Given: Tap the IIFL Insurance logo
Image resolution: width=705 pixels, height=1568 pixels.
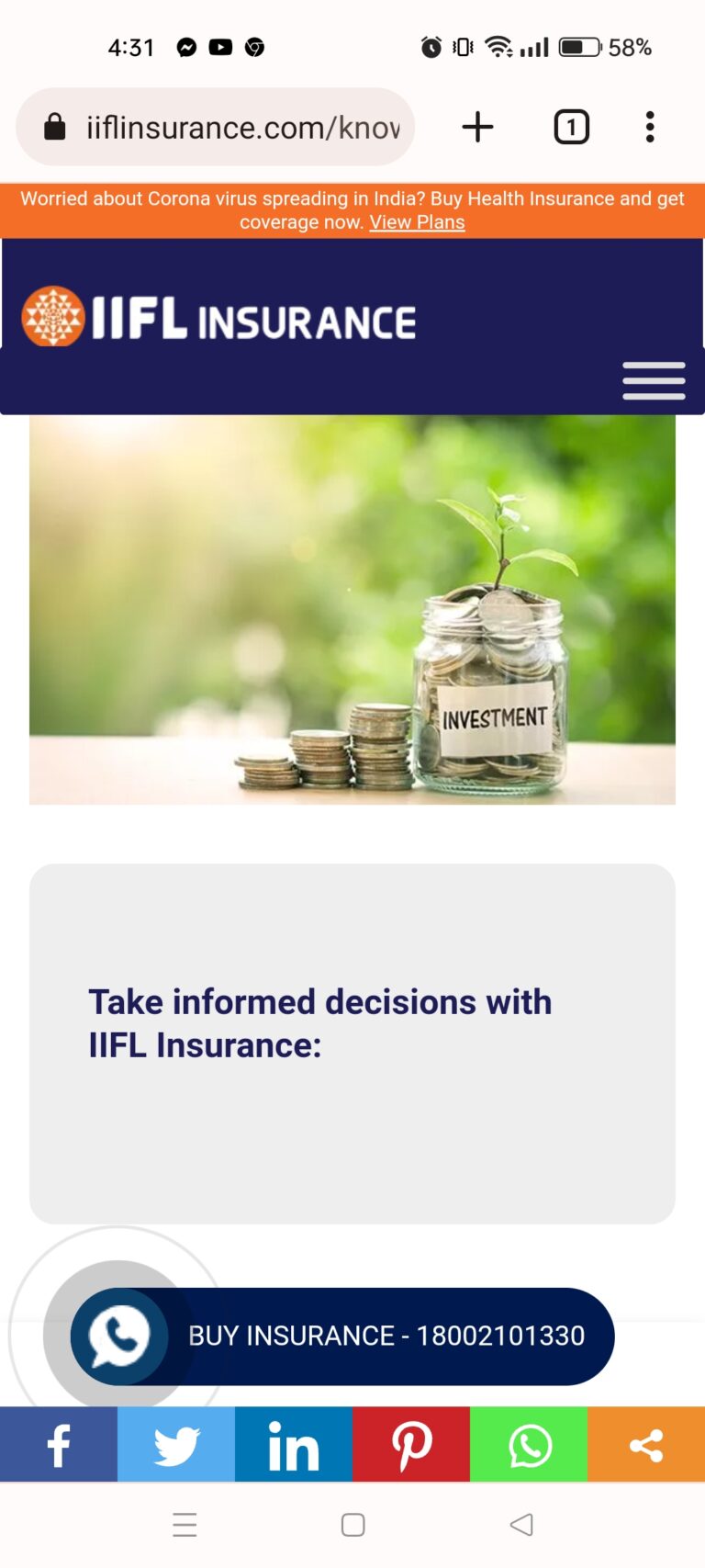Looking at the screenshot, I should coord(218,317).
